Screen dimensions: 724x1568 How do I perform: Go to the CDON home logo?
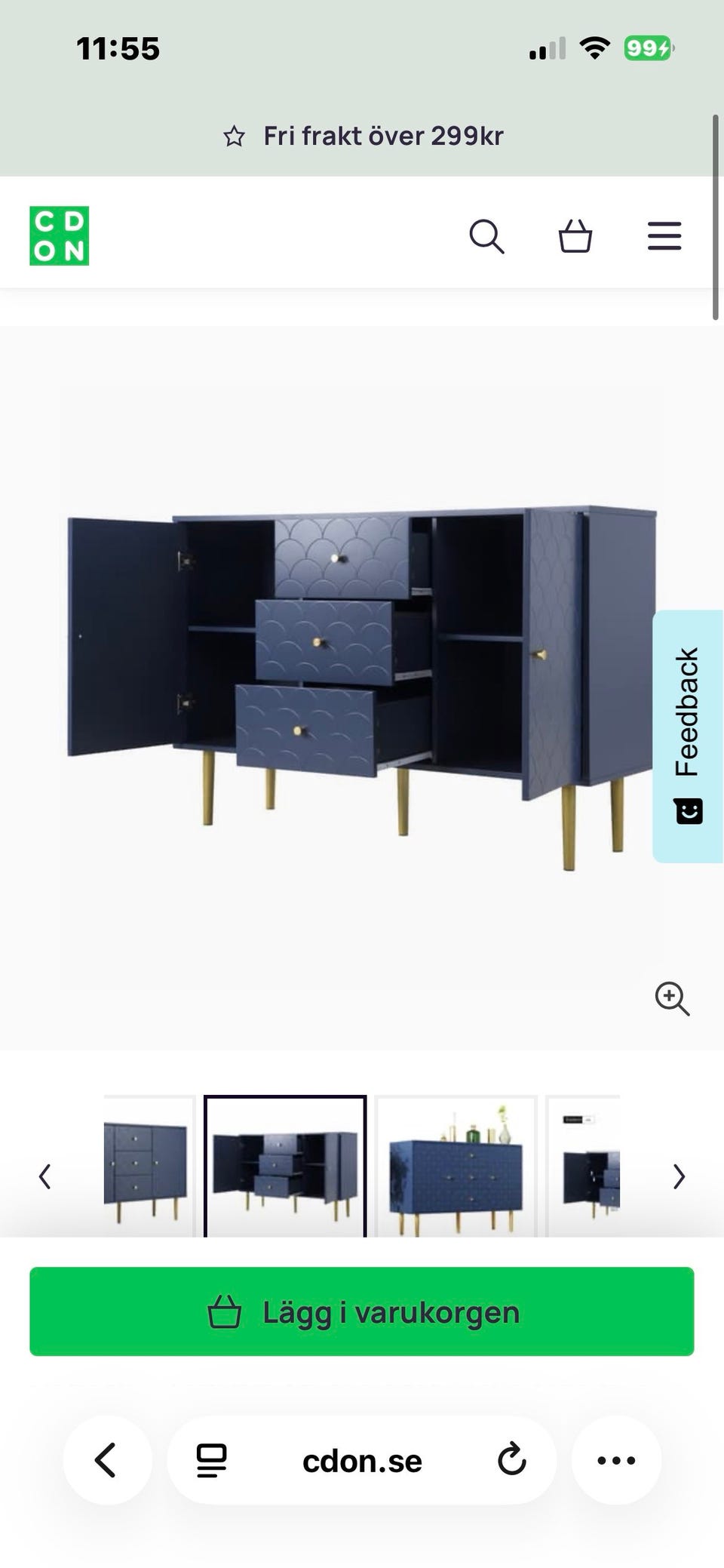coord(60,236)
